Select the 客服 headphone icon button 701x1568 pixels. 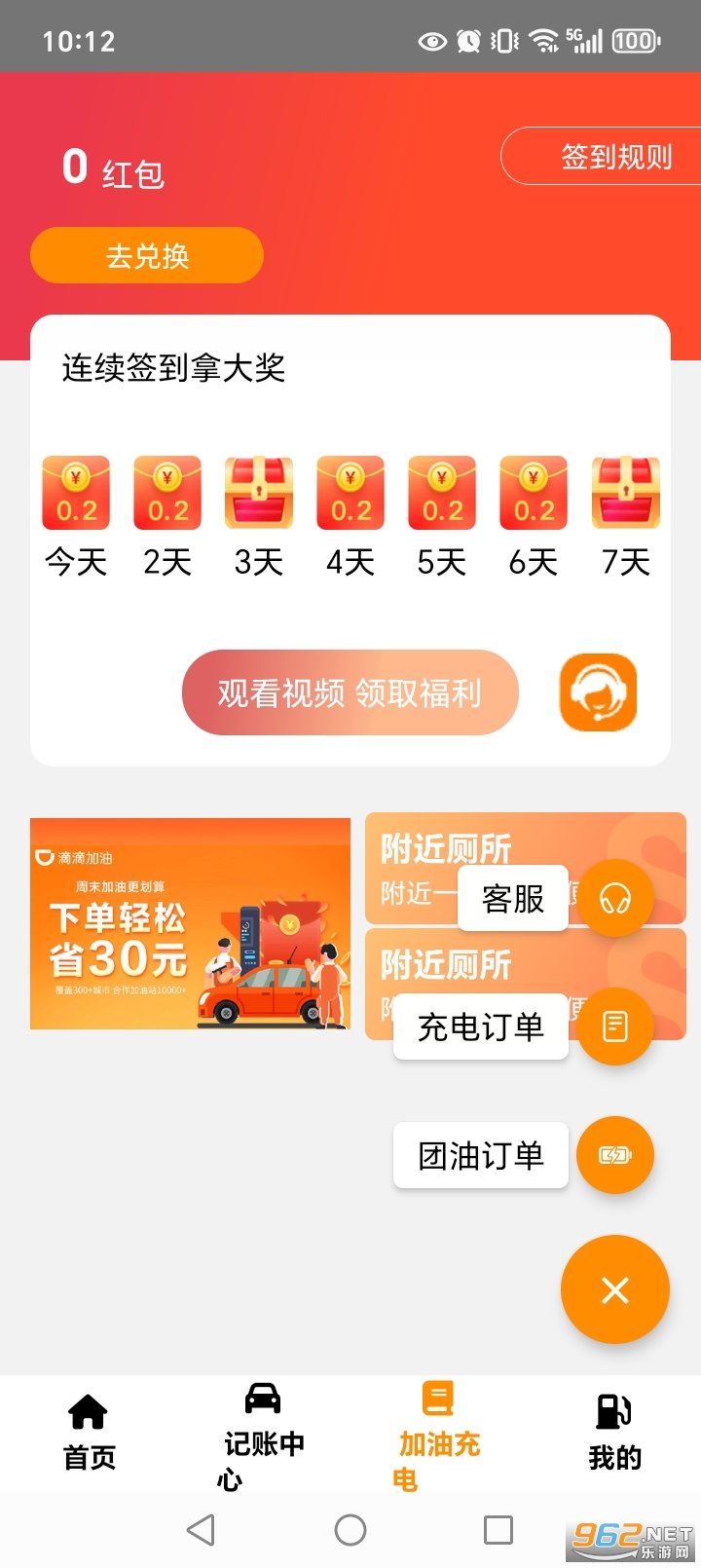pos(615,898)
